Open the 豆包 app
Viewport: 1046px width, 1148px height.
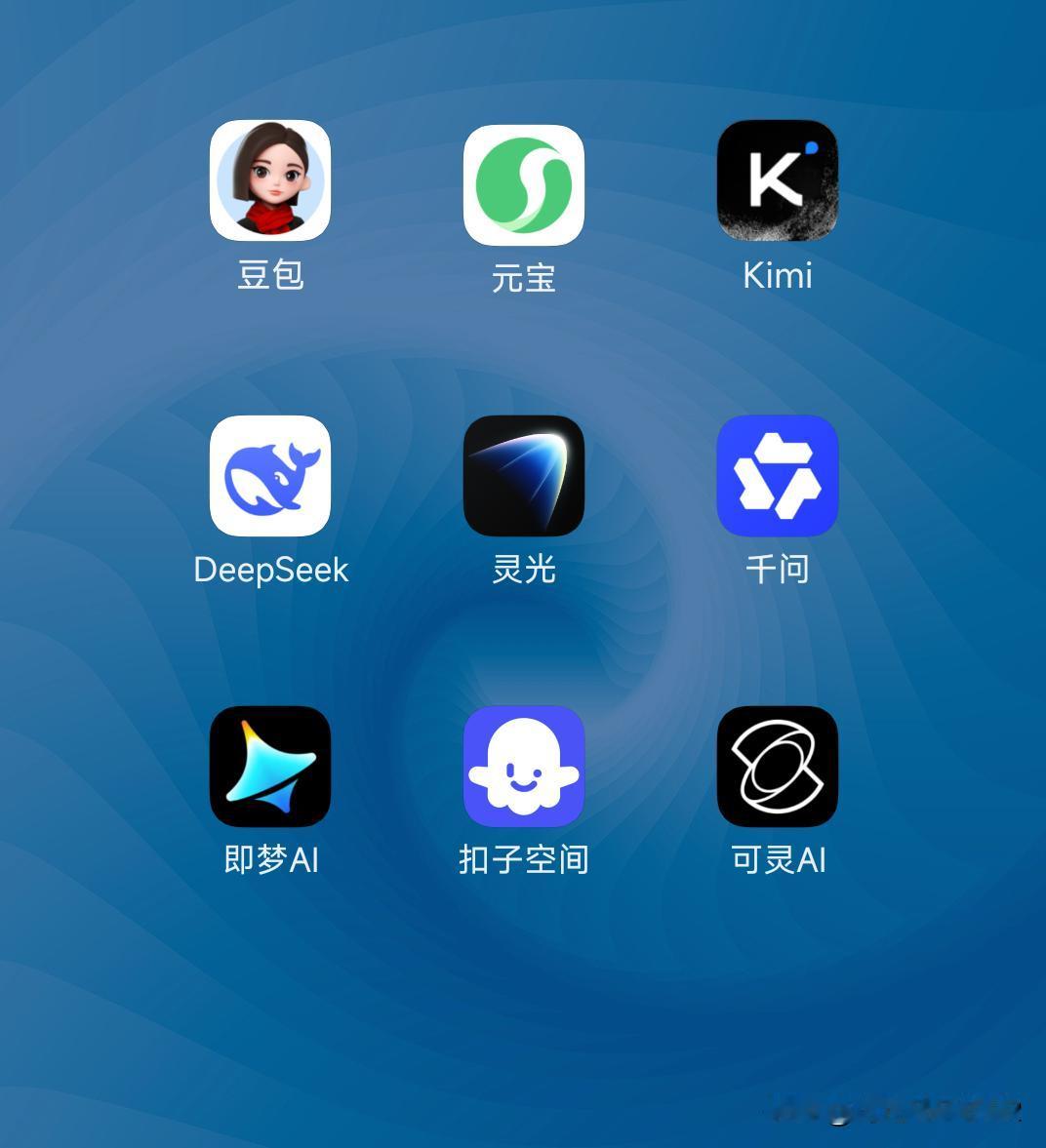[x=271, y=180]
